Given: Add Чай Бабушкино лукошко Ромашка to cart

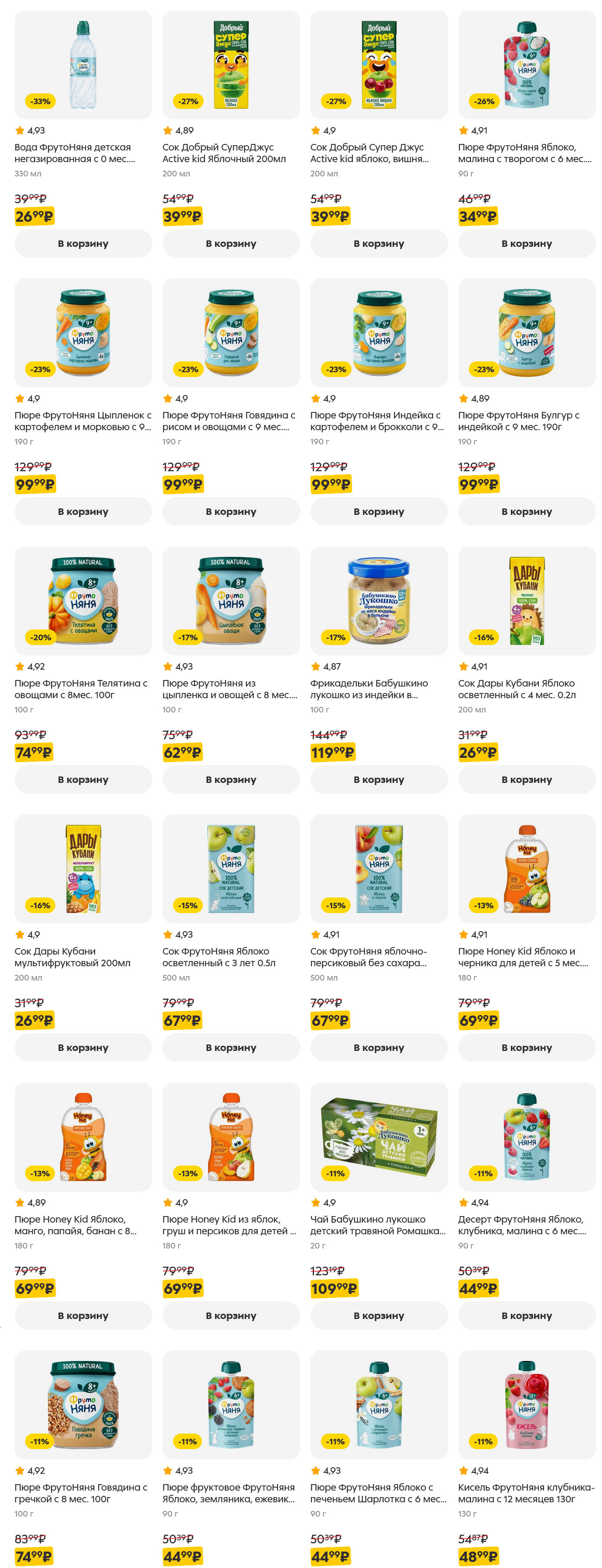Looking at the screenshot, I should 378,1315.
